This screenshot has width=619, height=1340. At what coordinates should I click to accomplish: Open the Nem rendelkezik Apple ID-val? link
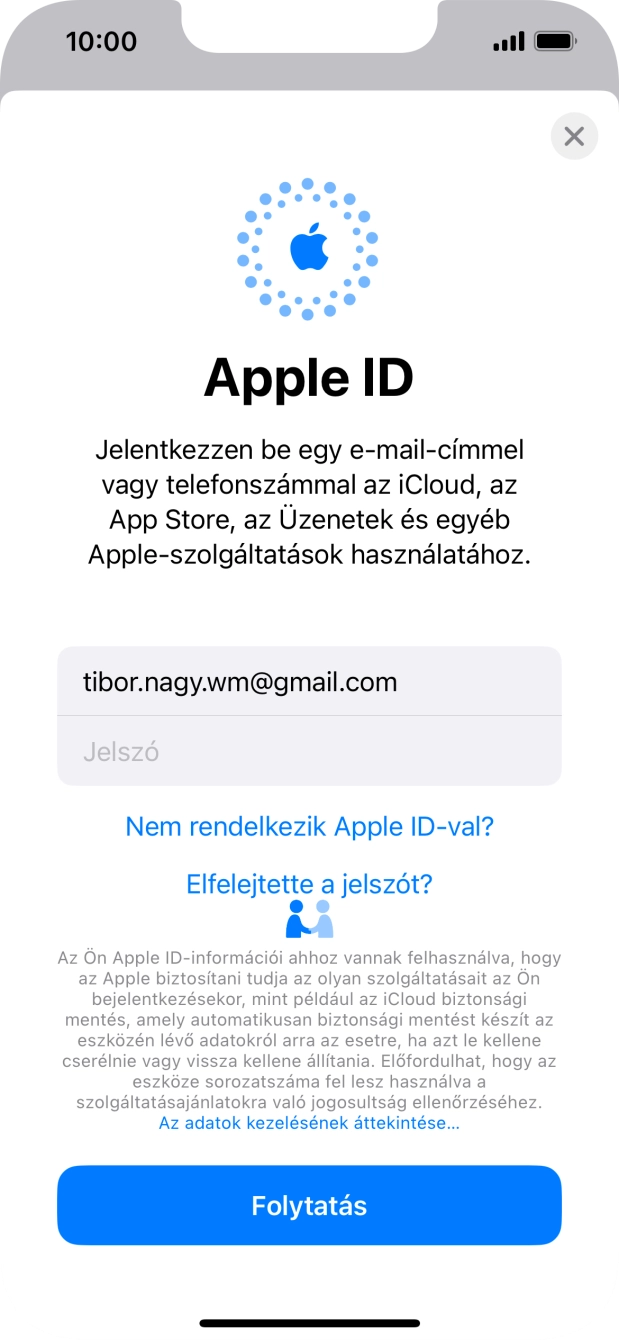(309, 827)
